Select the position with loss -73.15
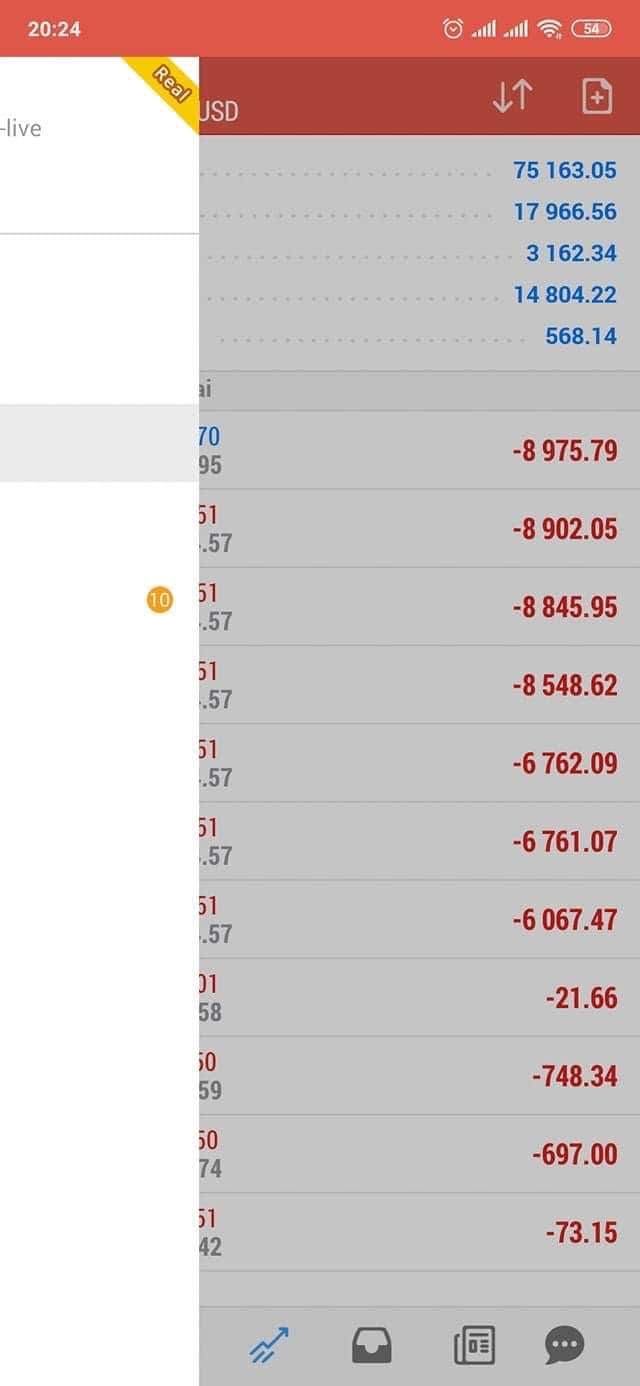640x1386 pixels. click(x=420, y=1232)
